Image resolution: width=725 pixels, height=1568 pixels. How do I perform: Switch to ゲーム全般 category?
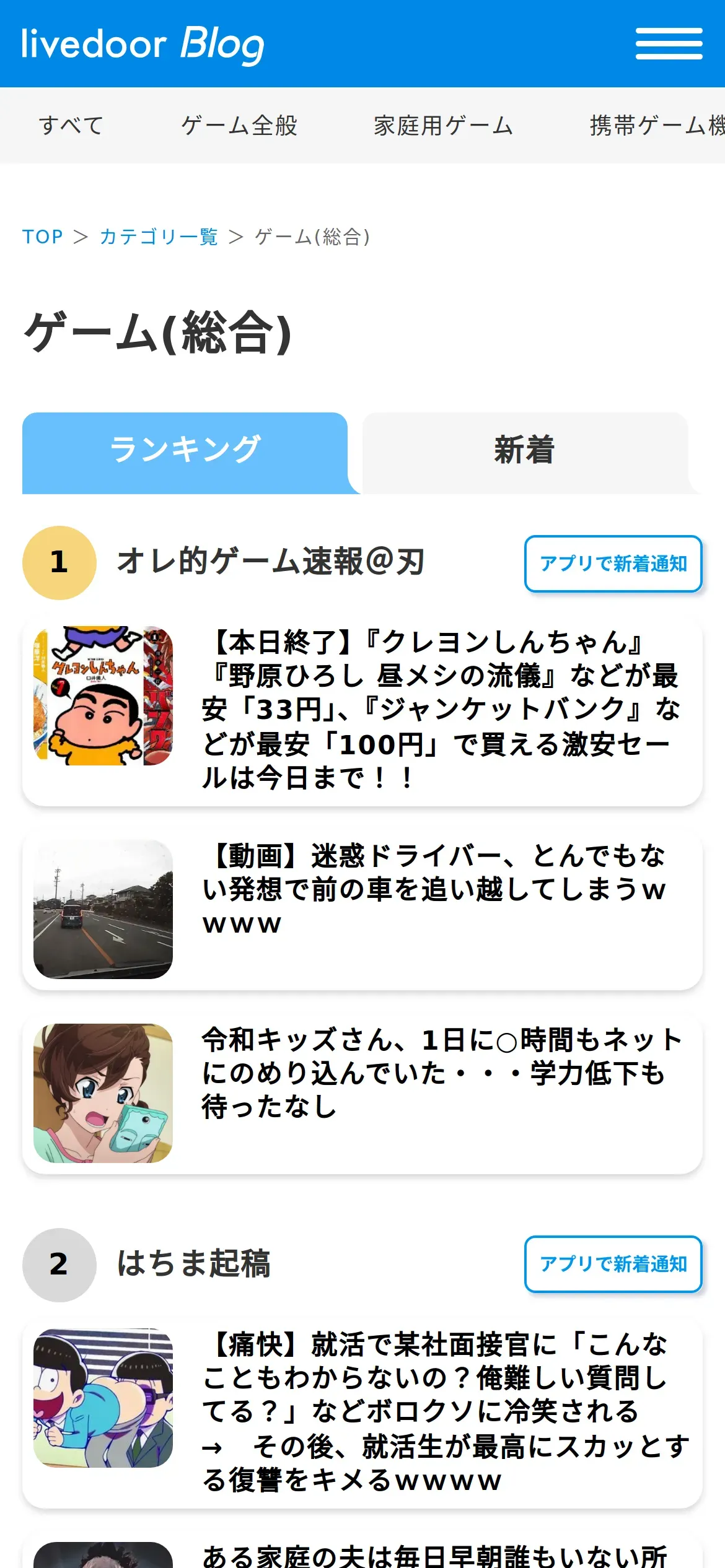[x=239, y=126]
